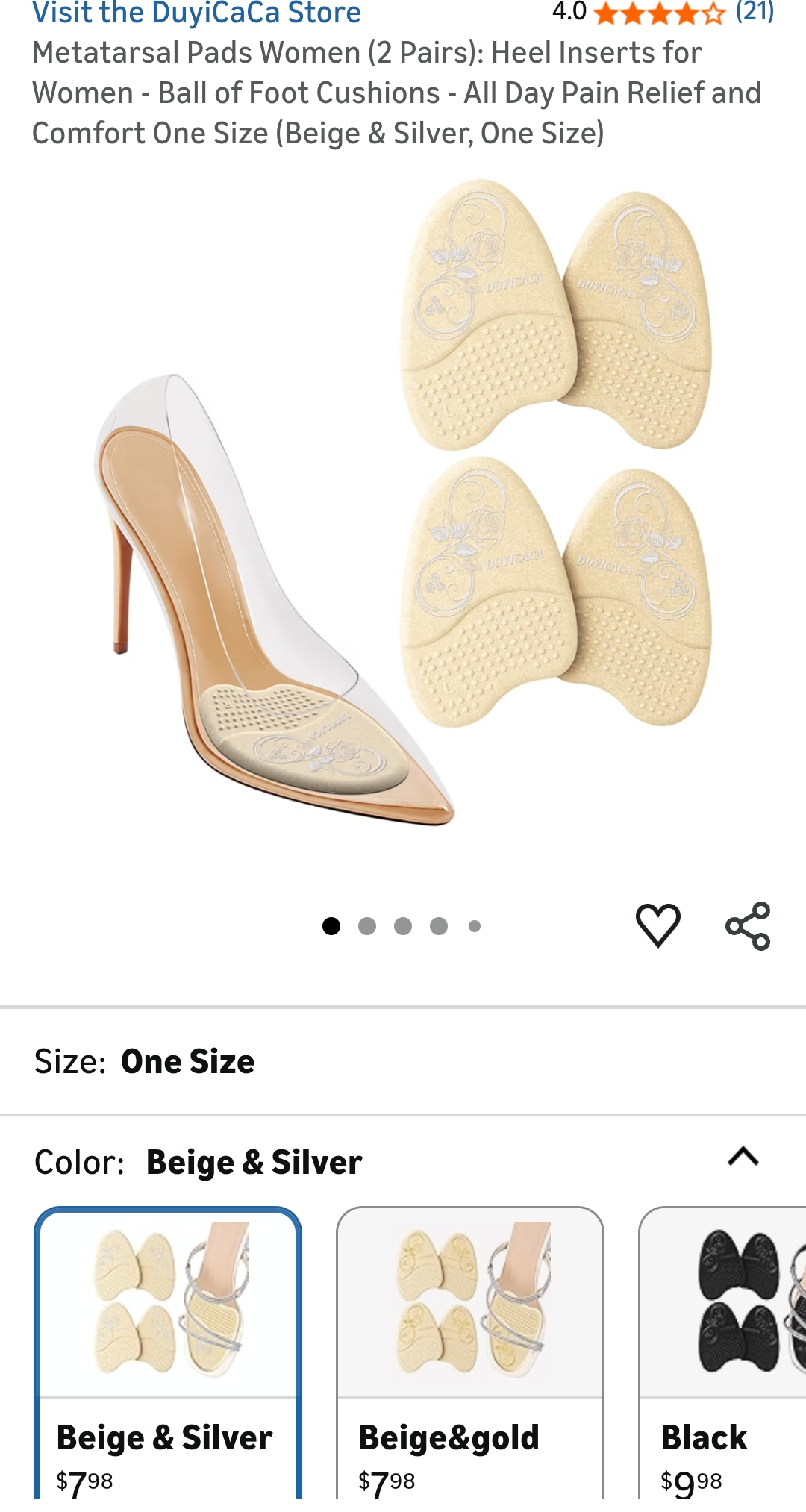Viewport: 806px width, 1512px height.
Task: Click the last carousel dot
Action: (x=474, y=925)
